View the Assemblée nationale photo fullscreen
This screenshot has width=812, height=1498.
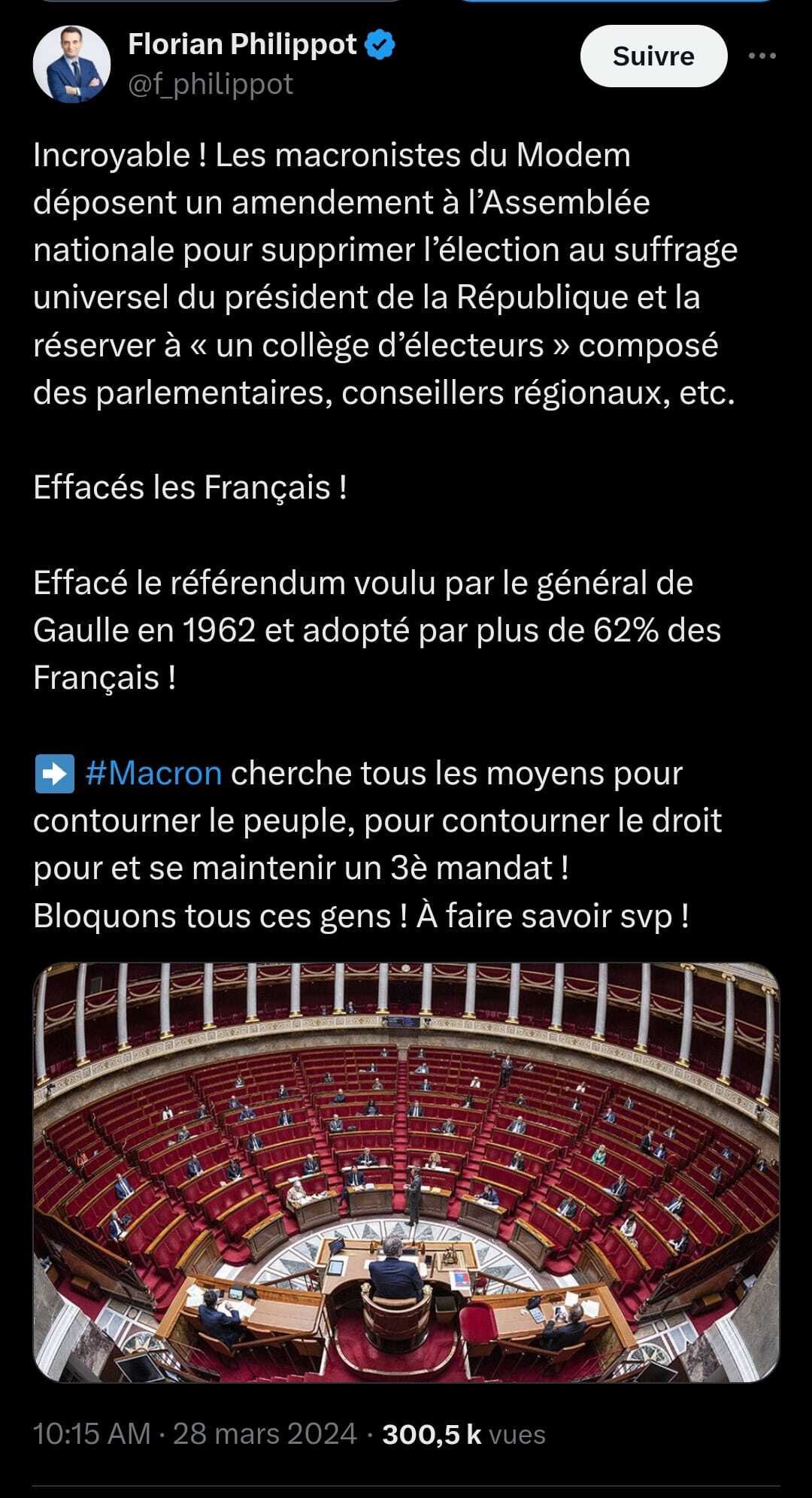coord(406,1172)
